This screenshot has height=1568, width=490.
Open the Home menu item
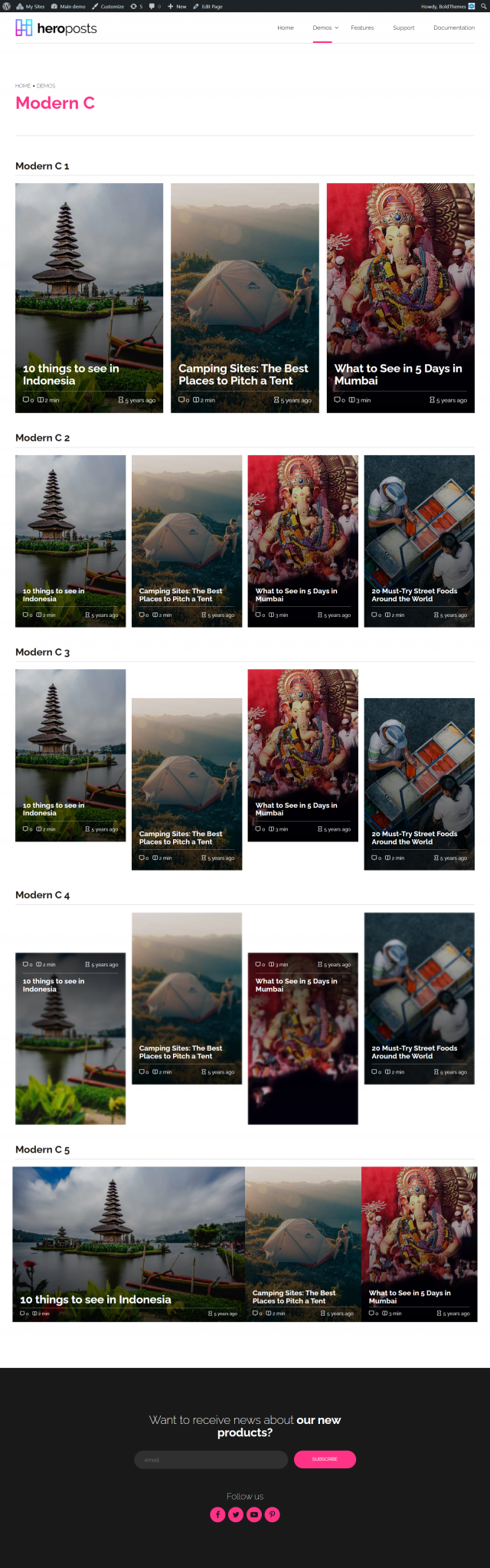click(286, 28)
